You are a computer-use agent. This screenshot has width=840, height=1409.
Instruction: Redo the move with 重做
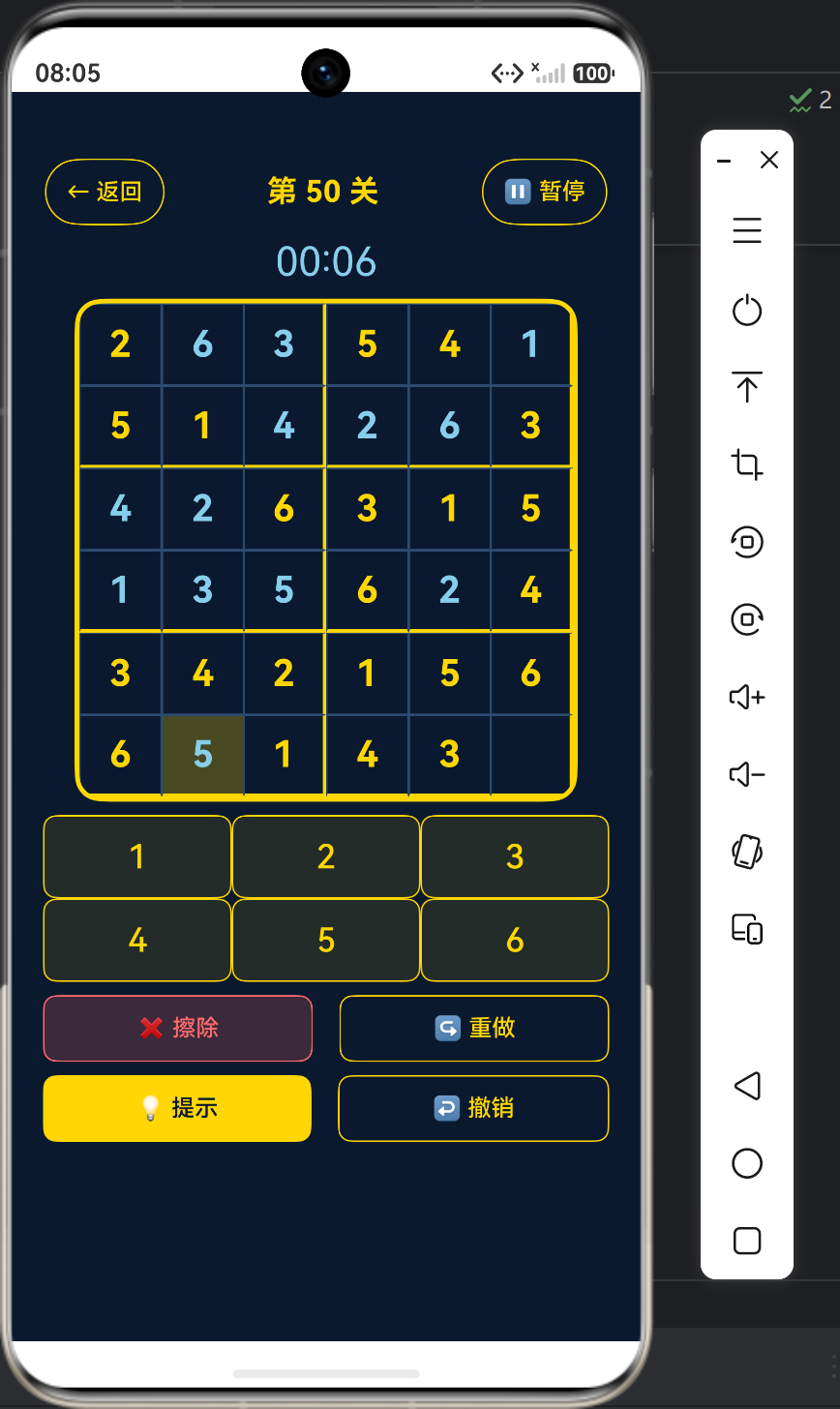474,1028
